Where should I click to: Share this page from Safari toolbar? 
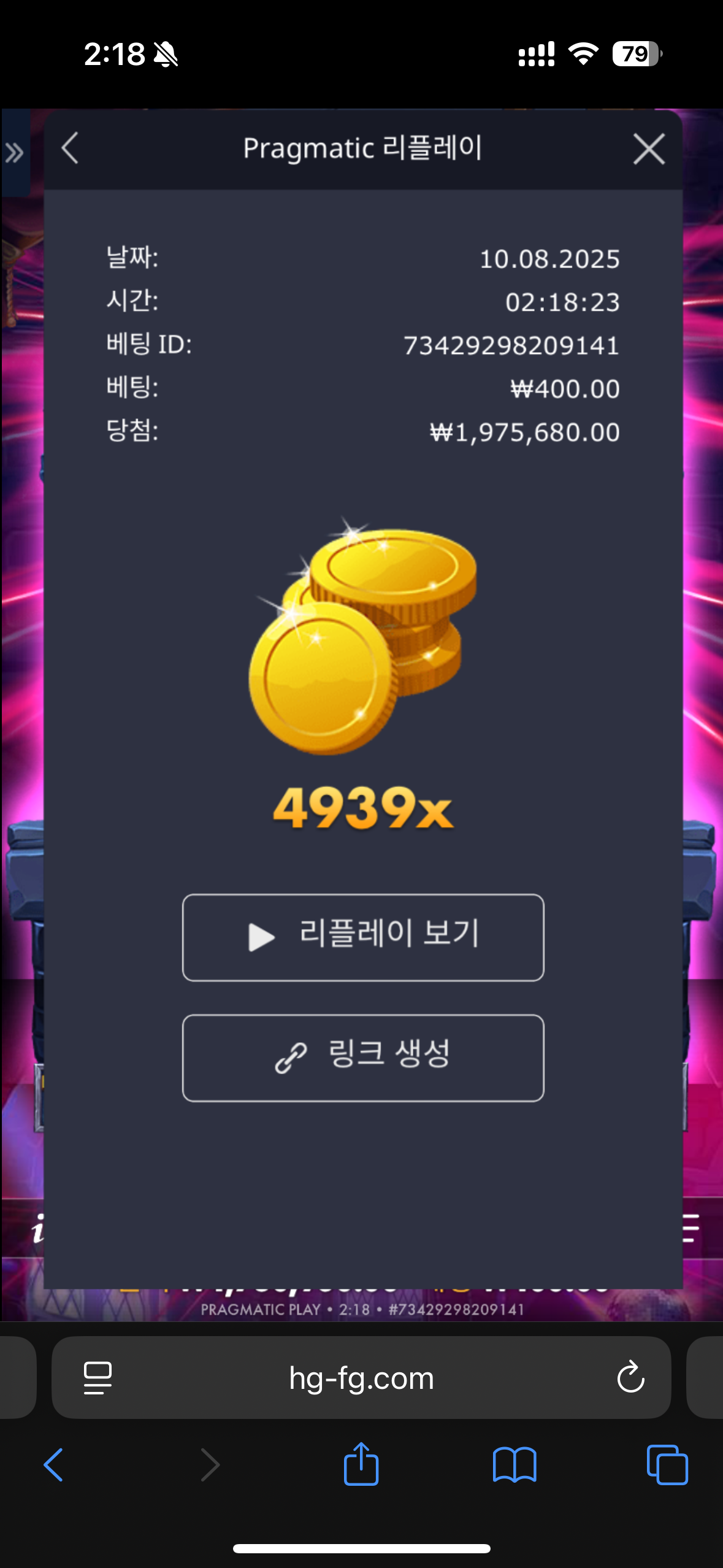(361, 1465)
